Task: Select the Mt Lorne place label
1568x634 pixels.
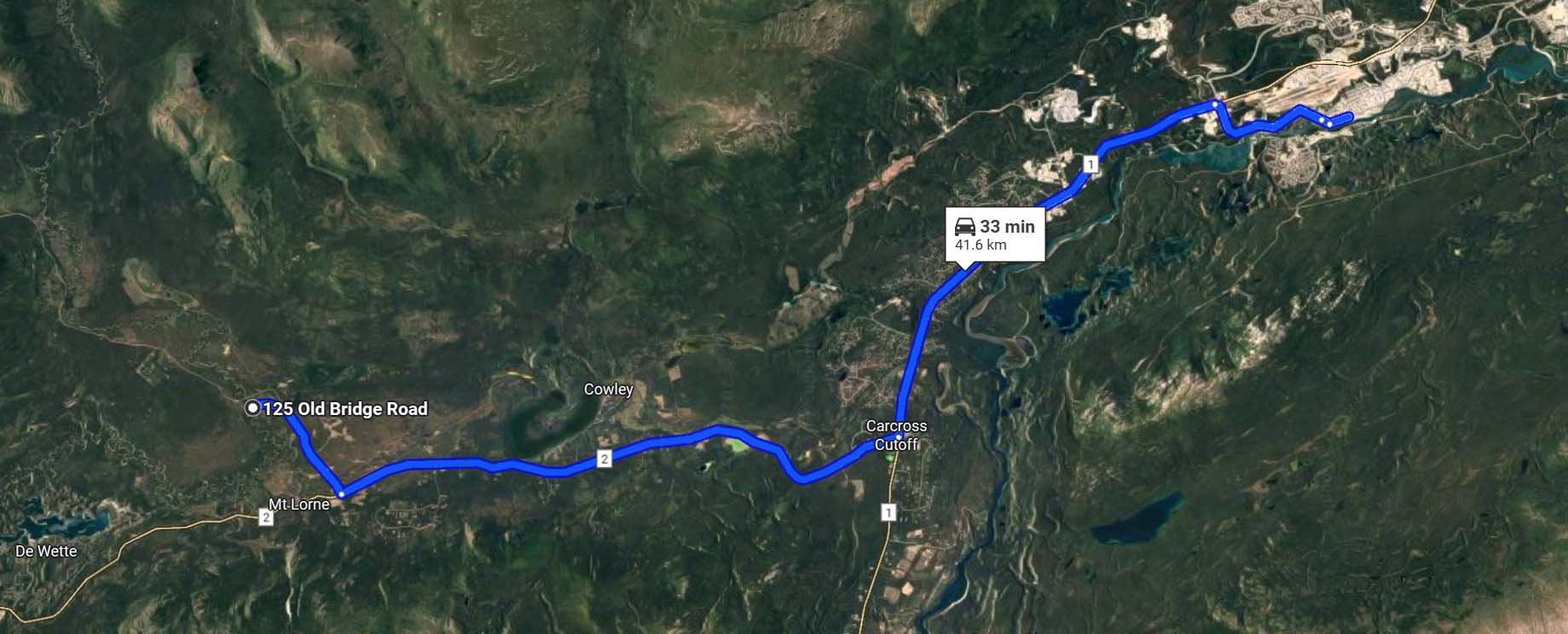Action: [298, 504]
